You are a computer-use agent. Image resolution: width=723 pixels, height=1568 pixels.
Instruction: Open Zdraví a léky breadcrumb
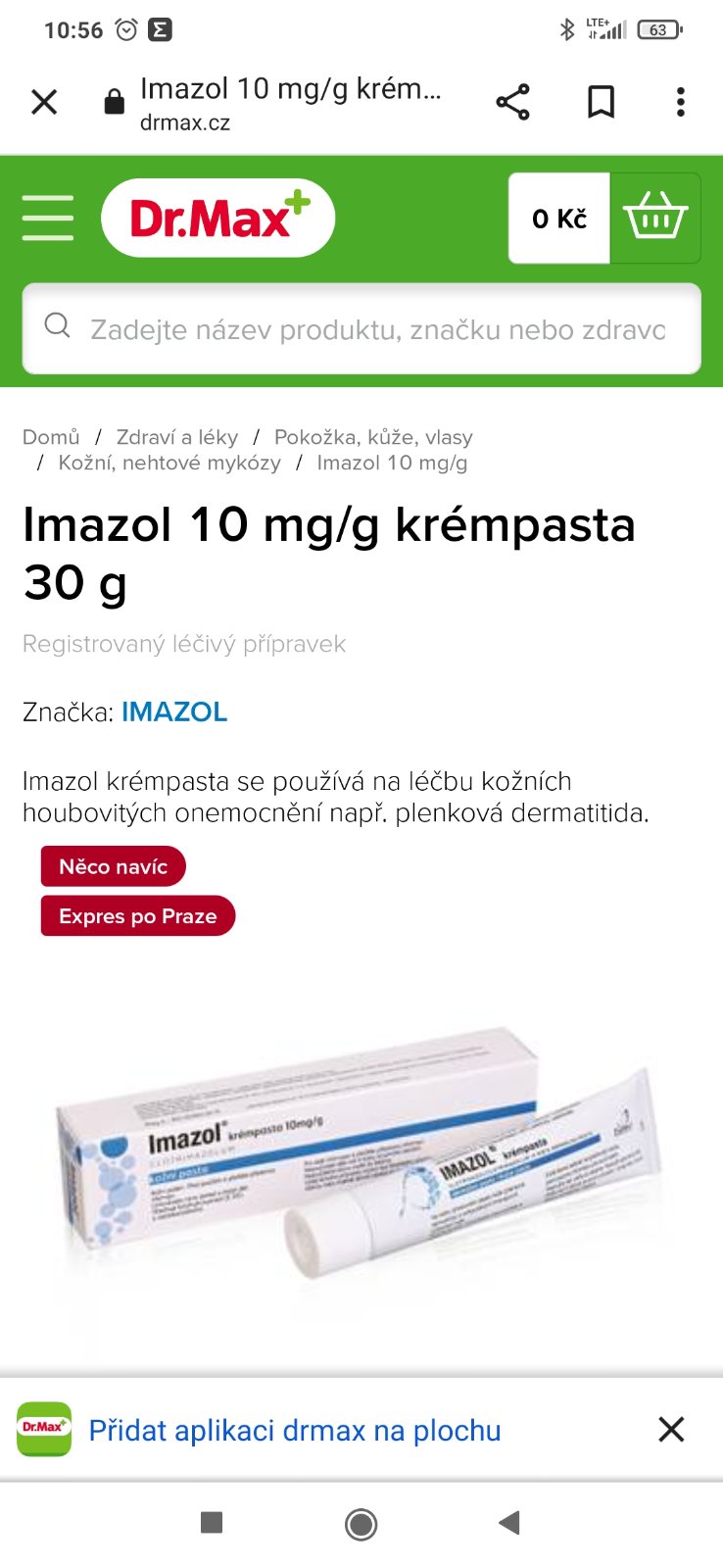pos(176,437)
